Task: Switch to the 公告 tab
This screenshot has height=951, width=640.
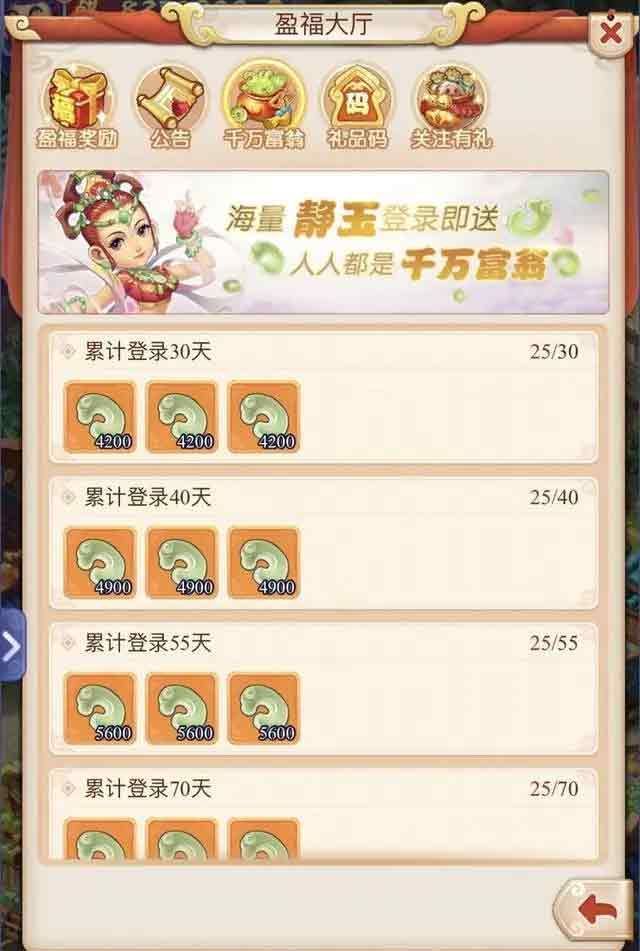Action: 168,105
